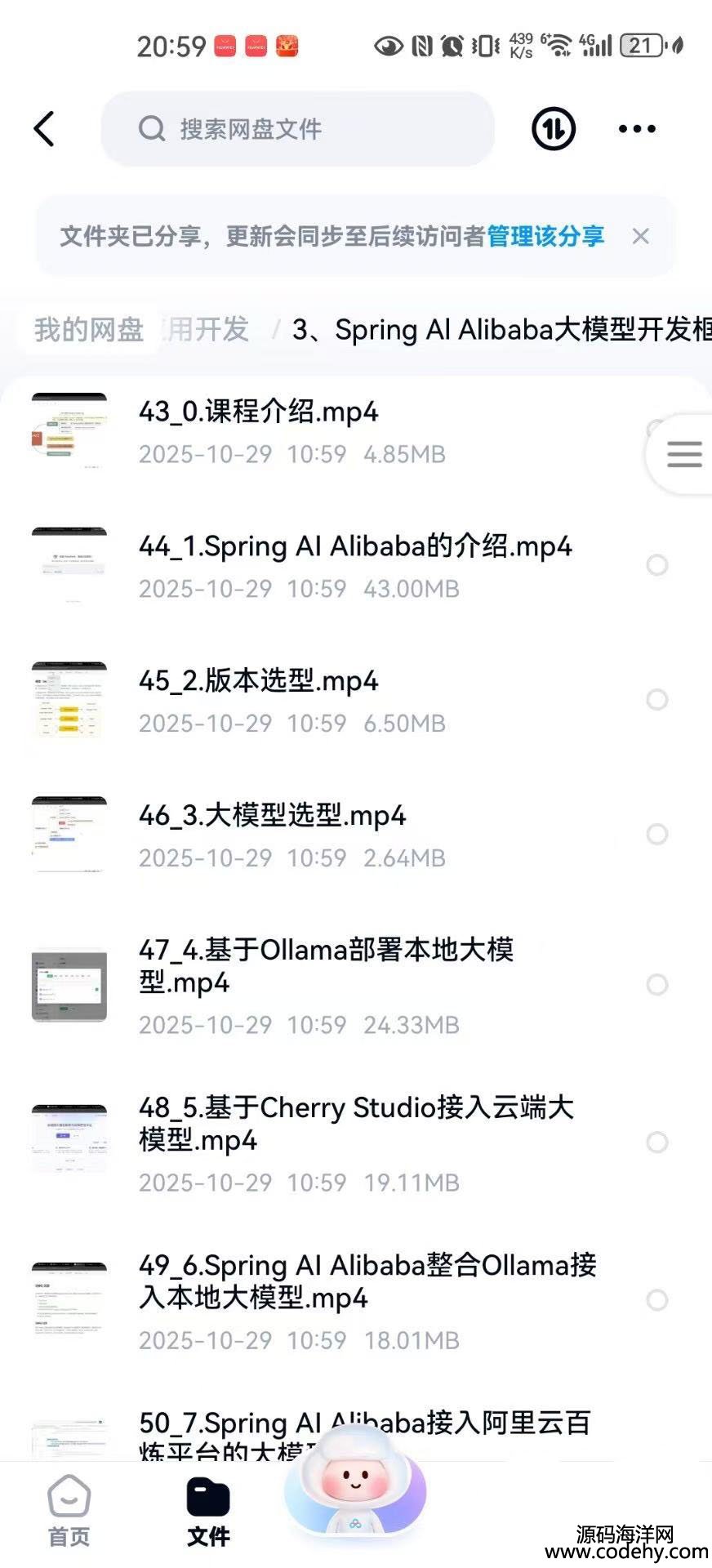Open the floating list view menu

point(684,454)
